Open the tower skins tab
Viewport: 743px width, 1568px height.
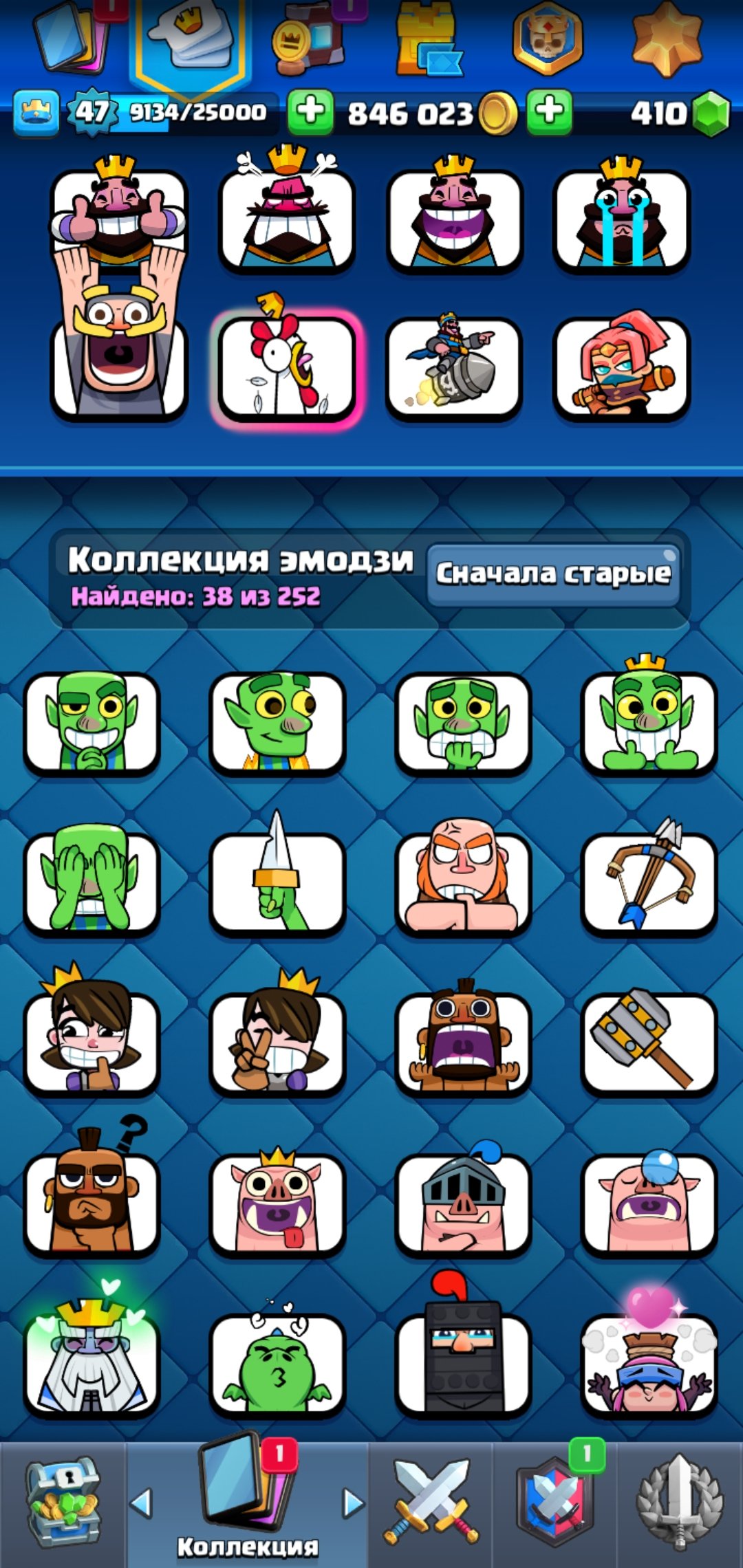pos(428,41)
